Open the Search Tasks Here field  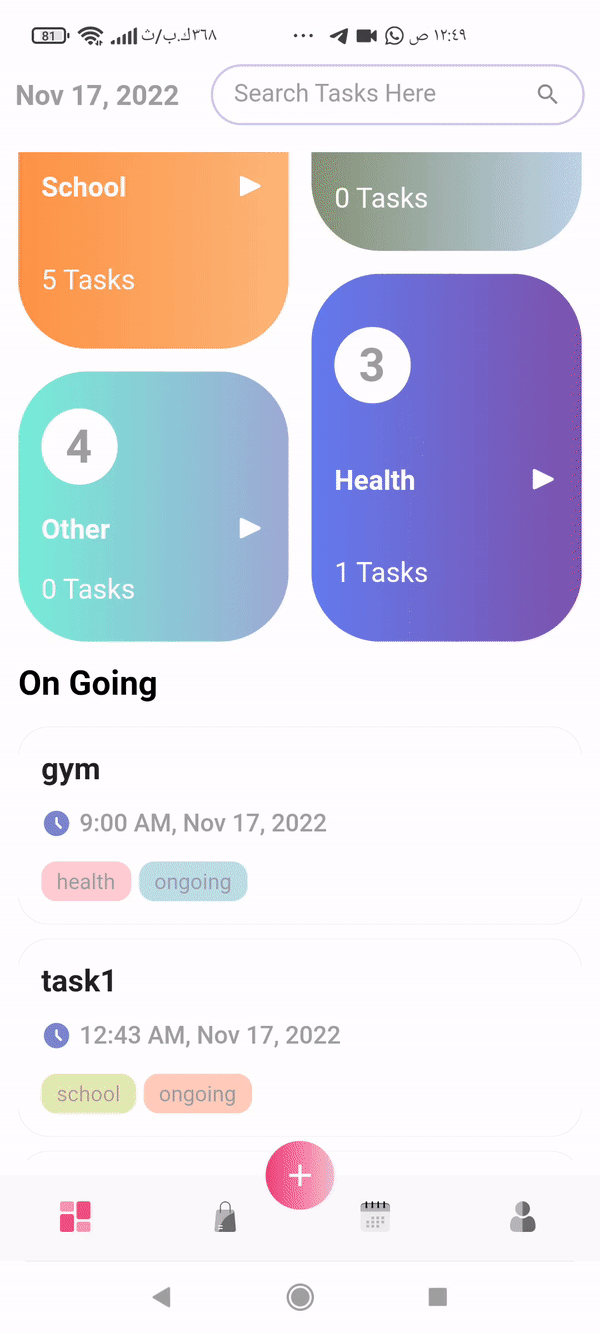pyautogui.click(x=397, y=95)
